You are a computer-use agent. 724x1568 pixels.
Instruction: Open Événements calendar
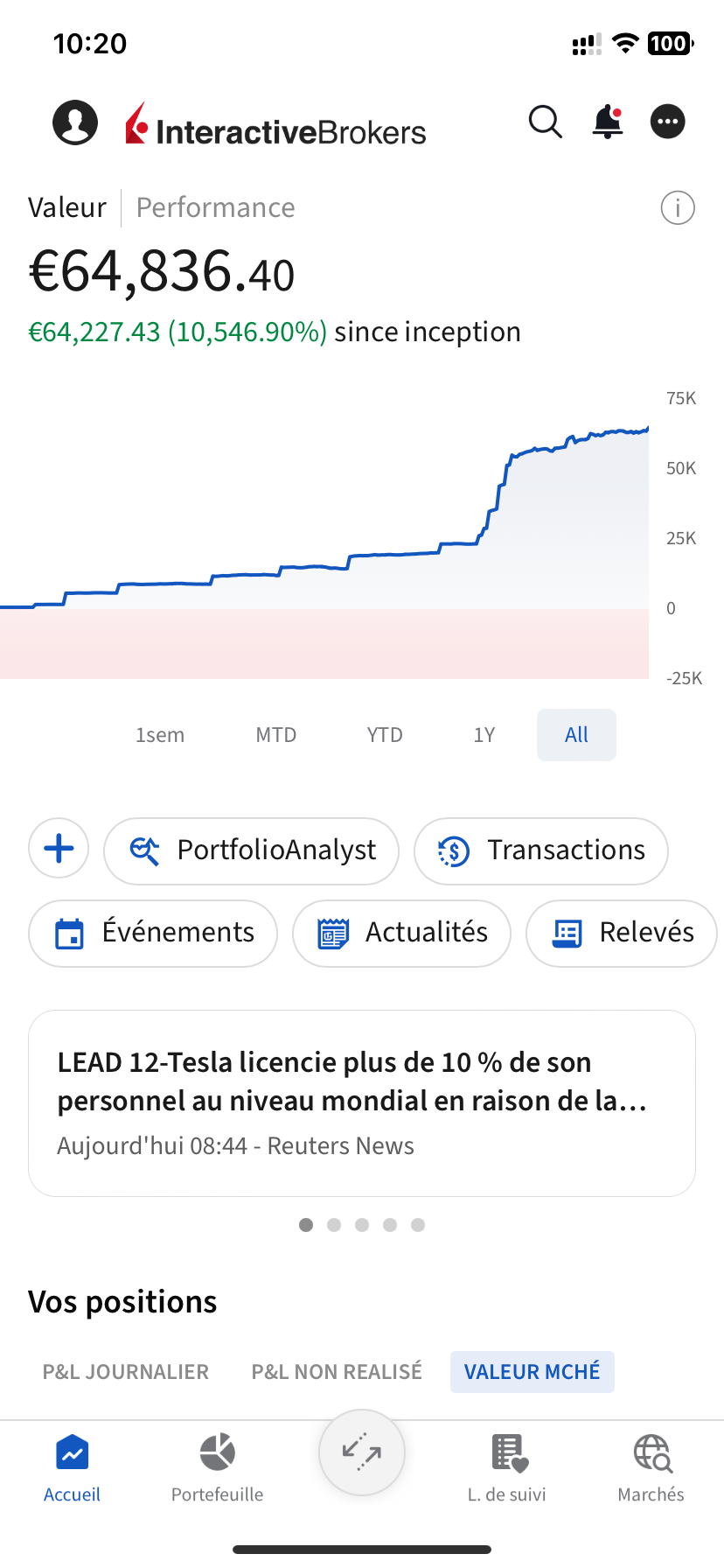(153, 933)
